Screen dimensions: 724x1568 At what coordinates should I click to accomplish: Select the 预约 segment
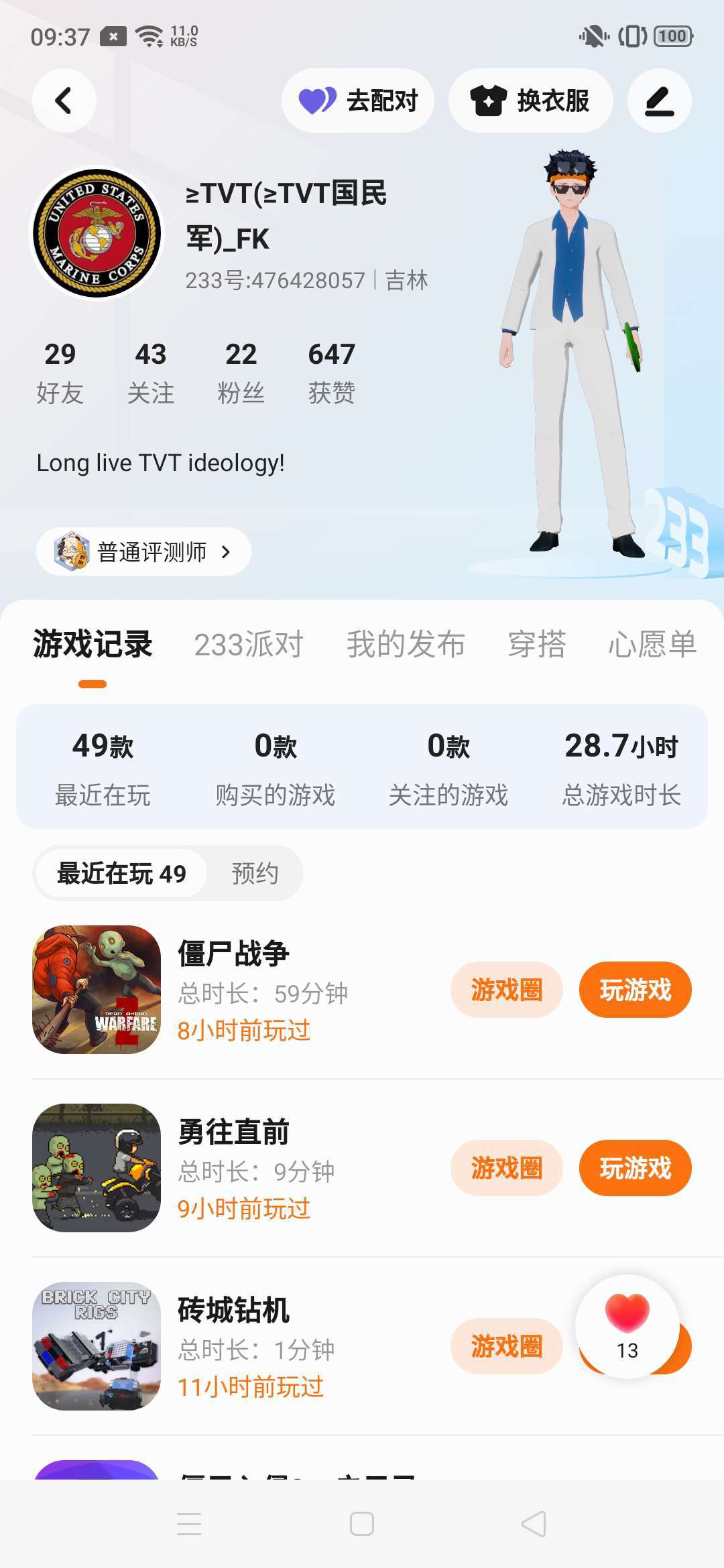click(x=255, y=873)
